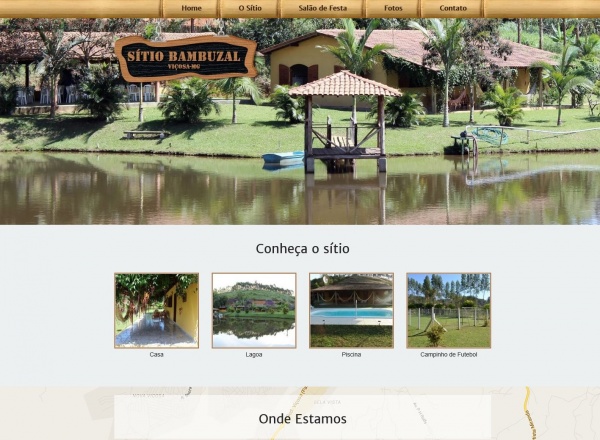Open the Lagoa picture
The width and height of the screenshot is (600, 440).
point(254,310)
